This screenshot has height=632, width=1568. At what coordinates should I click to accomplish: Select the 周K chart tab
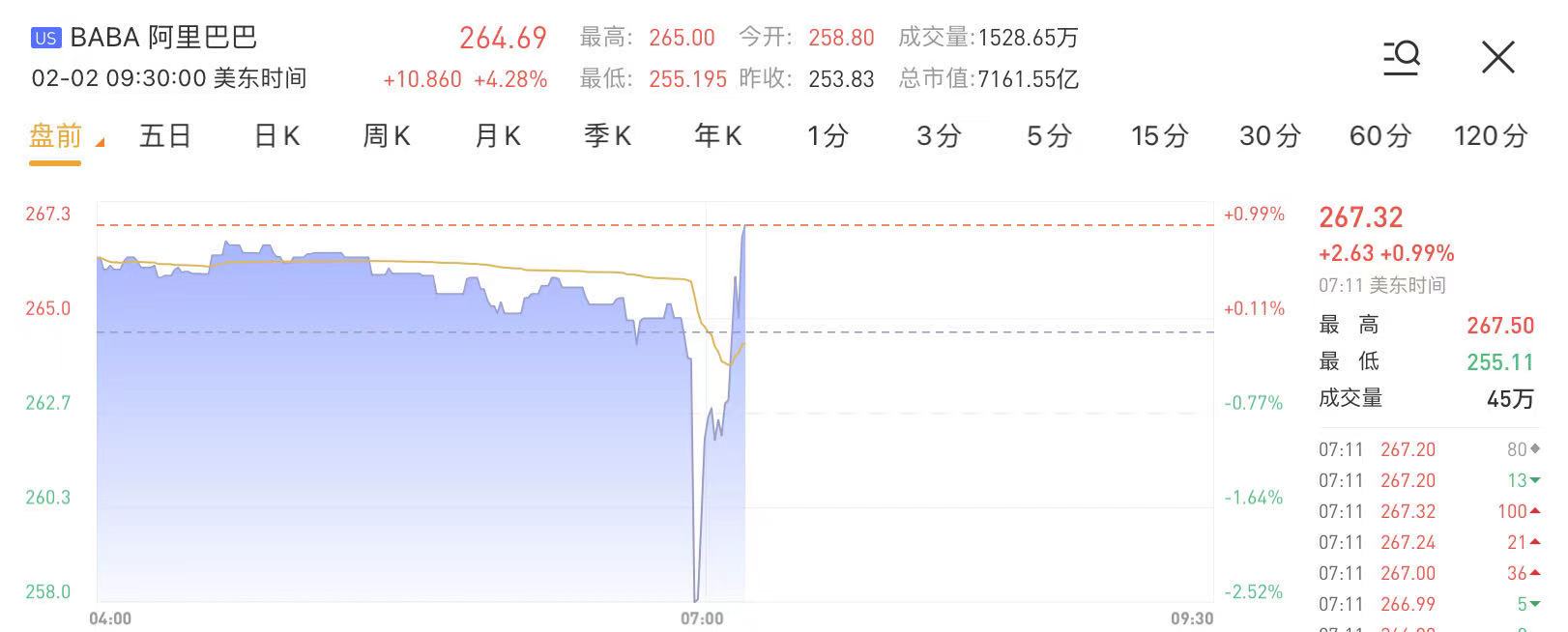(x=387, y=136)
